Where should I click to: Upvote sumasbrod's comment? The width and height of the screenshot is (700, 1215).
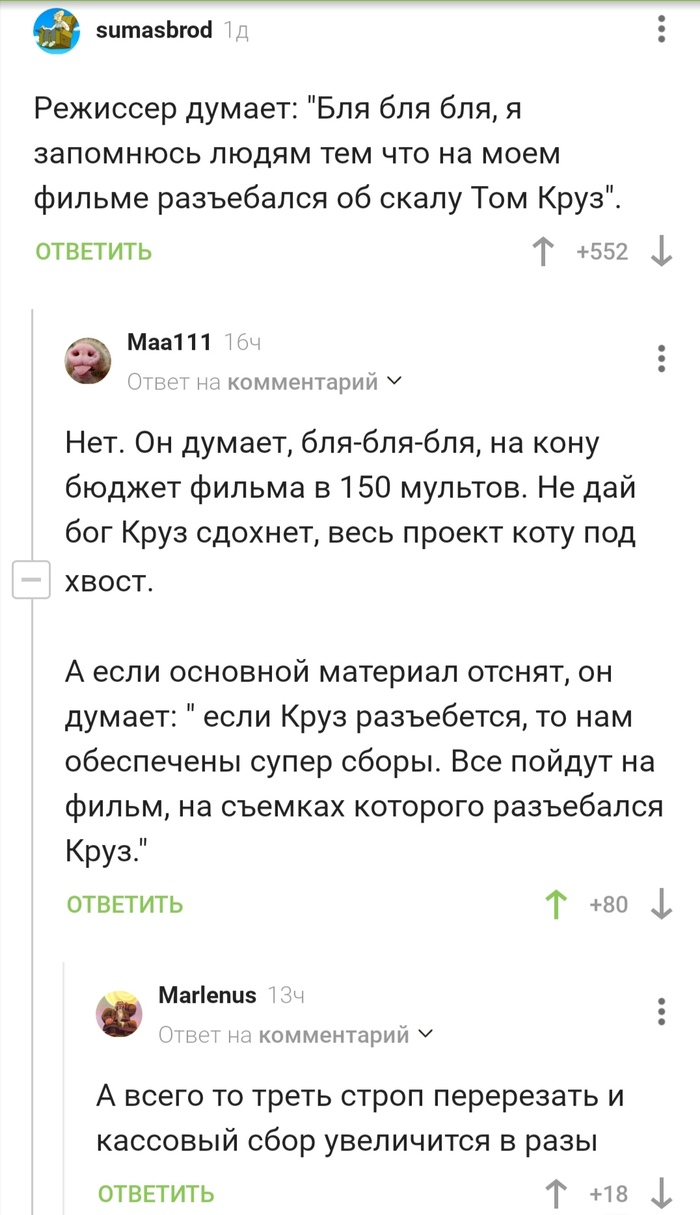543,251
